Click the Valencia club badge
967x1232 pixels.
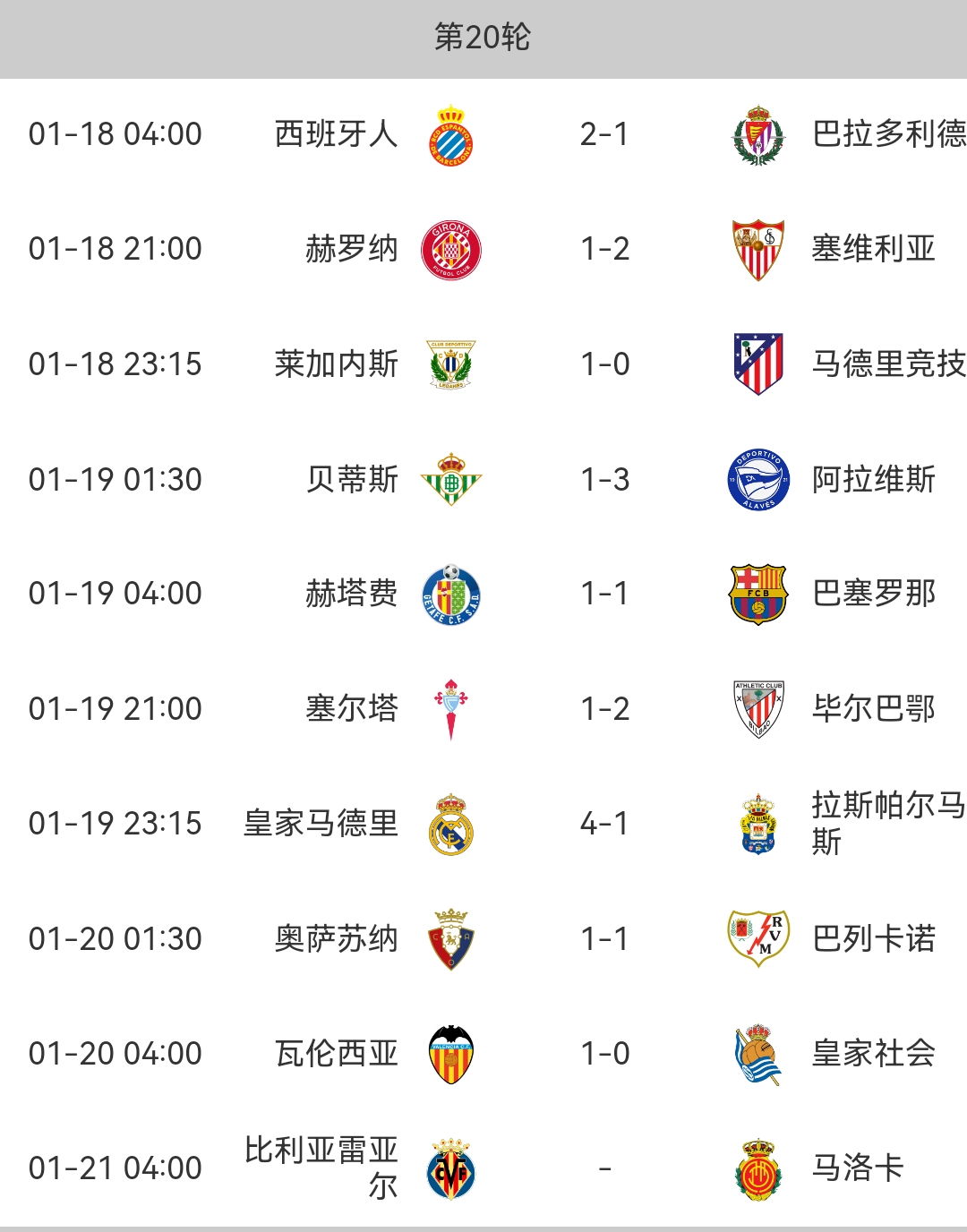point(451,1052)
